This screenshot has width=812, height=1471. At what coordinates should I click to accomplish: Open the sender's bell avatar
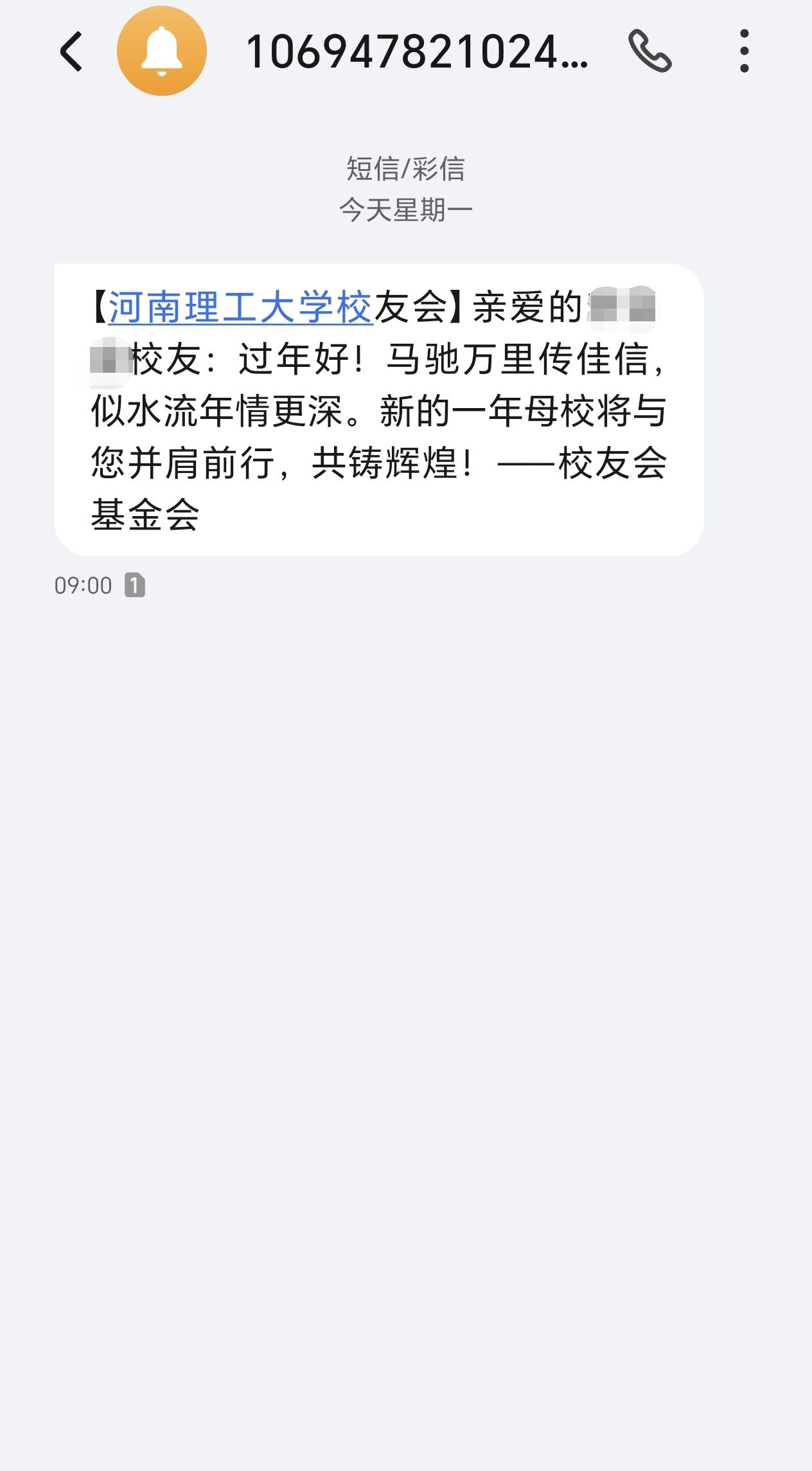click(x=161, y=51)
